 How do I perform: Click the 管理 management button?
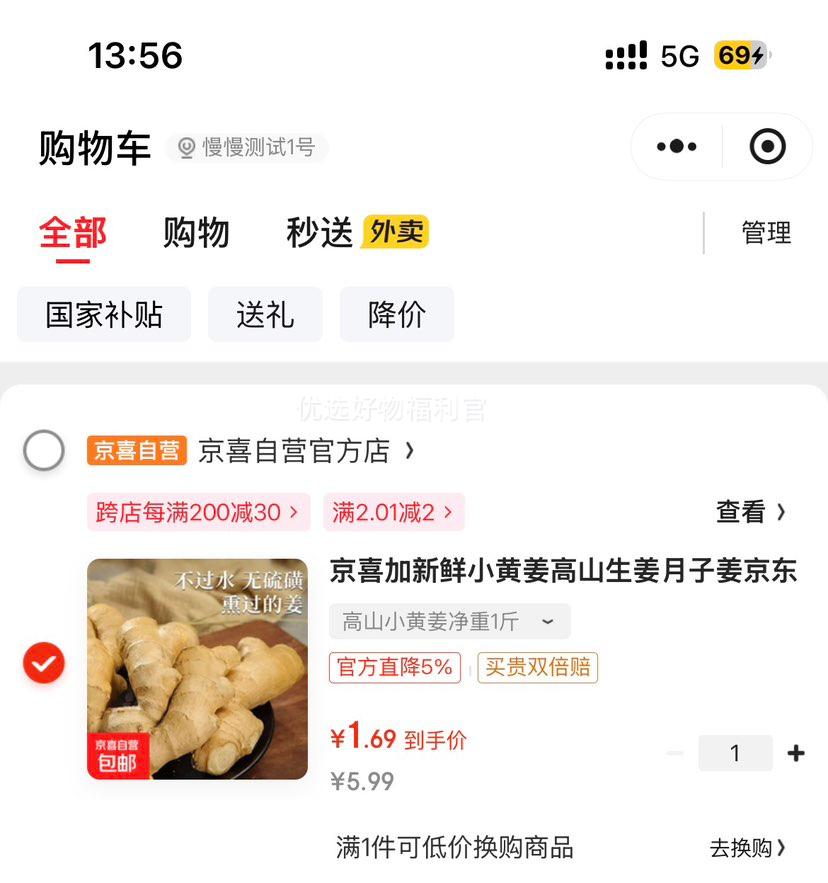tap(767, 232)
